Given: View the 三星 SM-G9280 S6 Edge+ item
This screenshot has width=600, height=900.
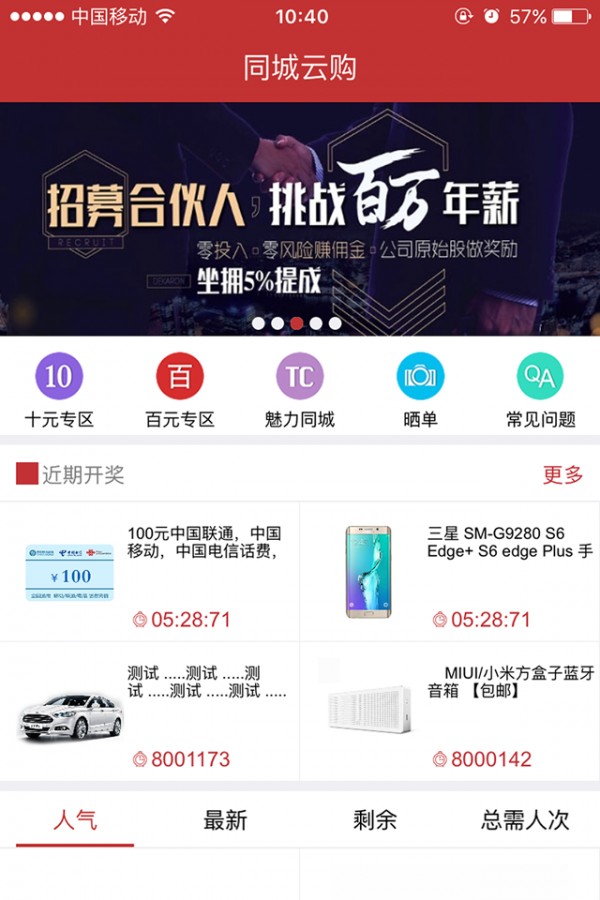Looking at the screenshot, I should pos(450,572).
